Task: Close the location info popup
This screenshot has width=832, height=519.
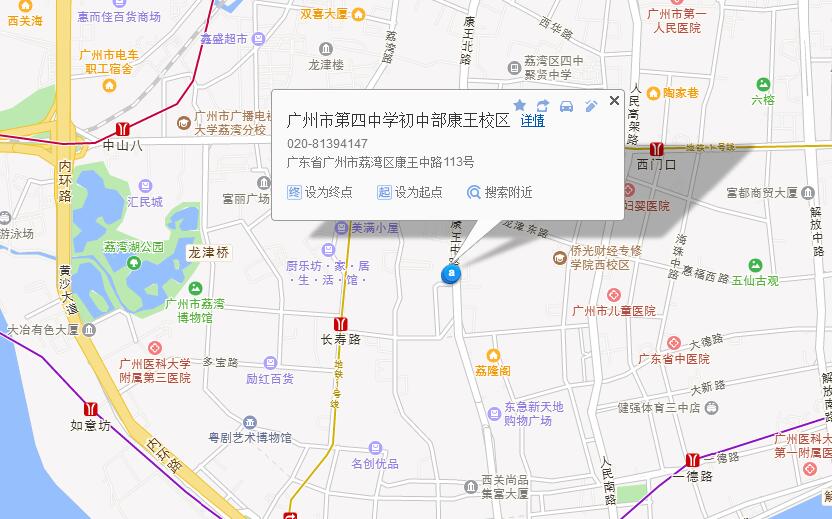Action: click(614, 100)
